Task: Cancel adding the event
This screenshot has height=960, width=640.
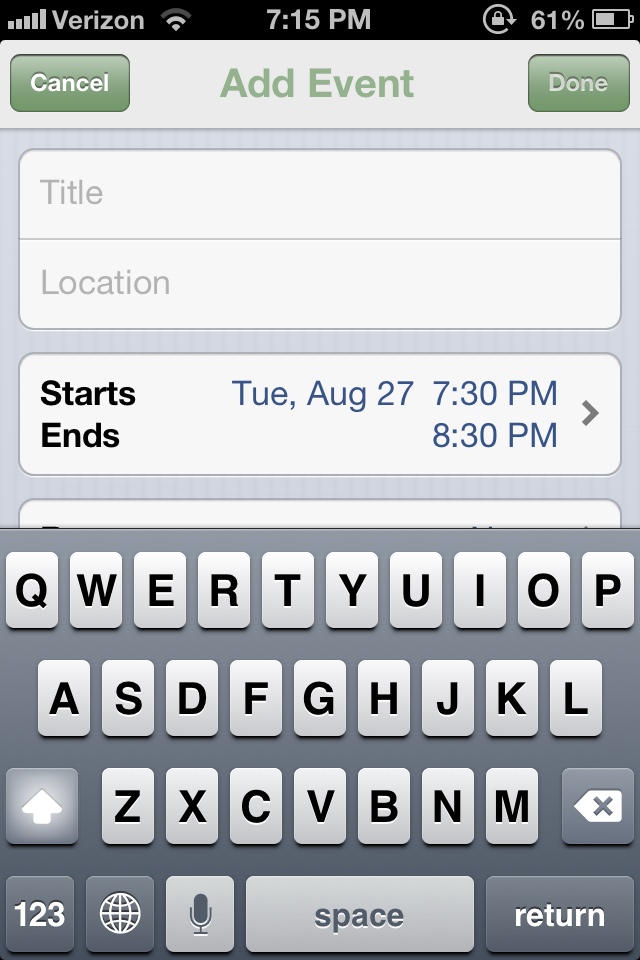Action: click(70, 83)
